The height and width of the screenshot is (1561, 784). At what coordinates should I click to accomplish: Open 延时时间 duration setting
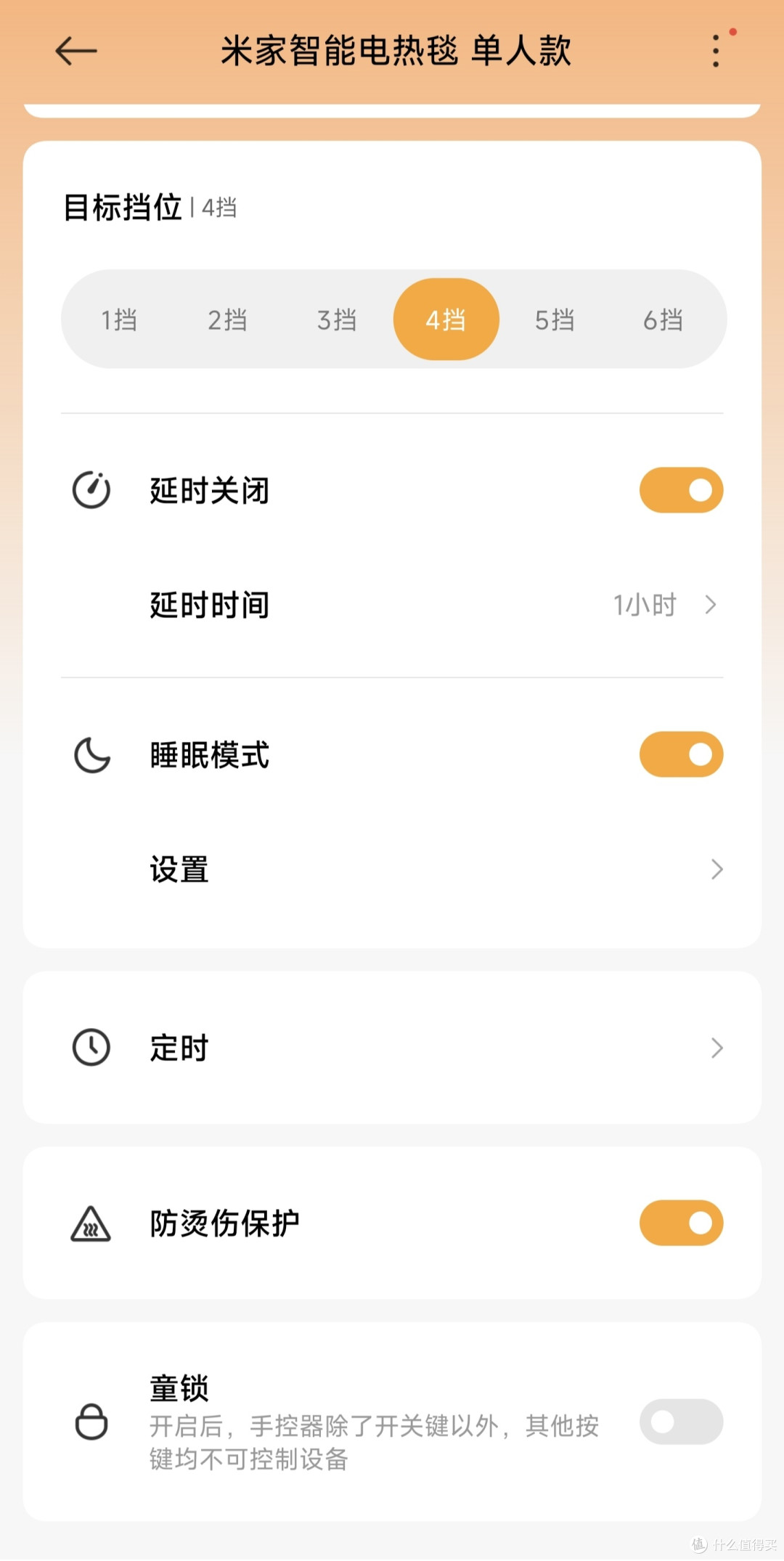coord(392,605)
